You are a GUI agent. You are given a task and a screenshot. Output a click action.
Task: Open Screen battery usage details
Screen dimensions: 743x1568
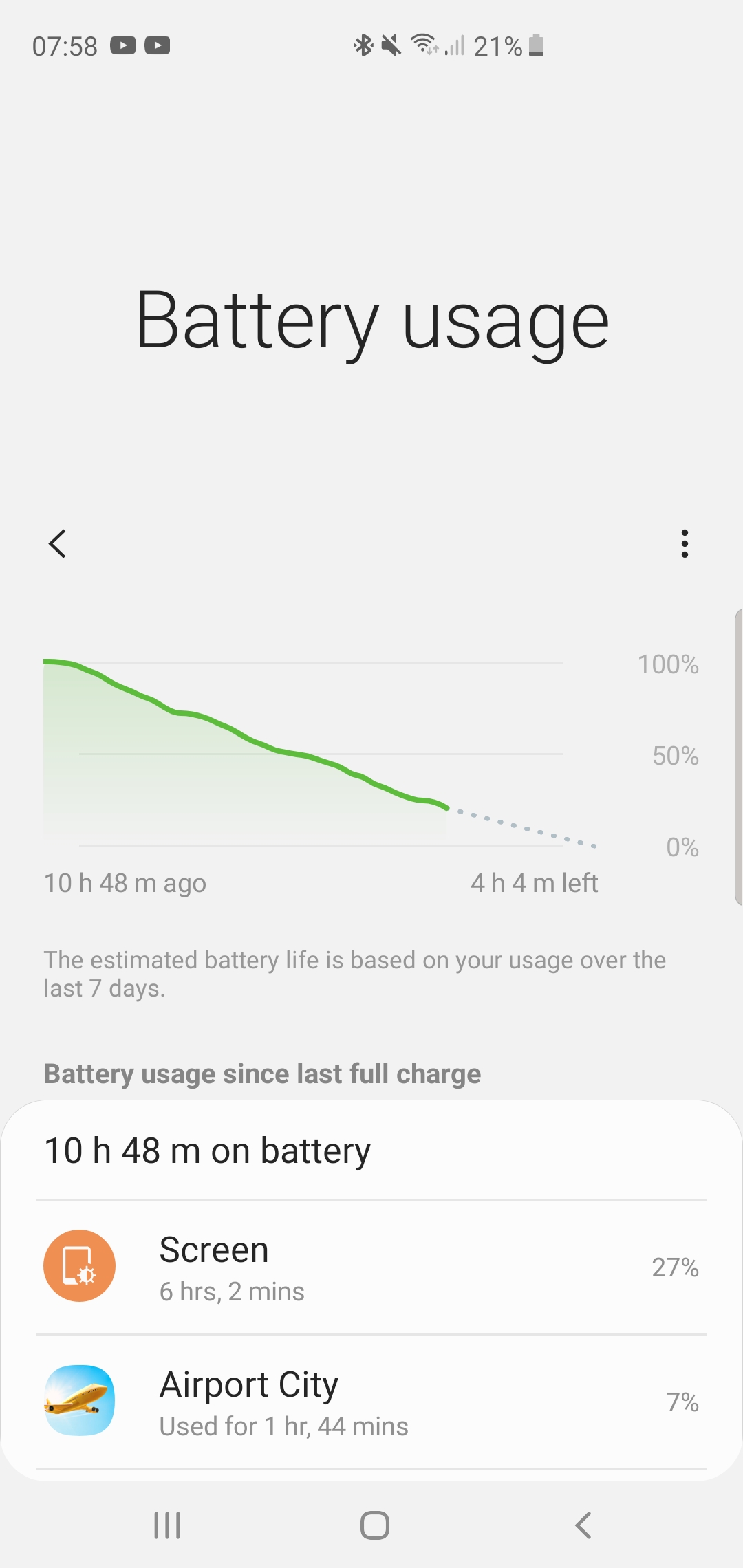coord(371,1267)
